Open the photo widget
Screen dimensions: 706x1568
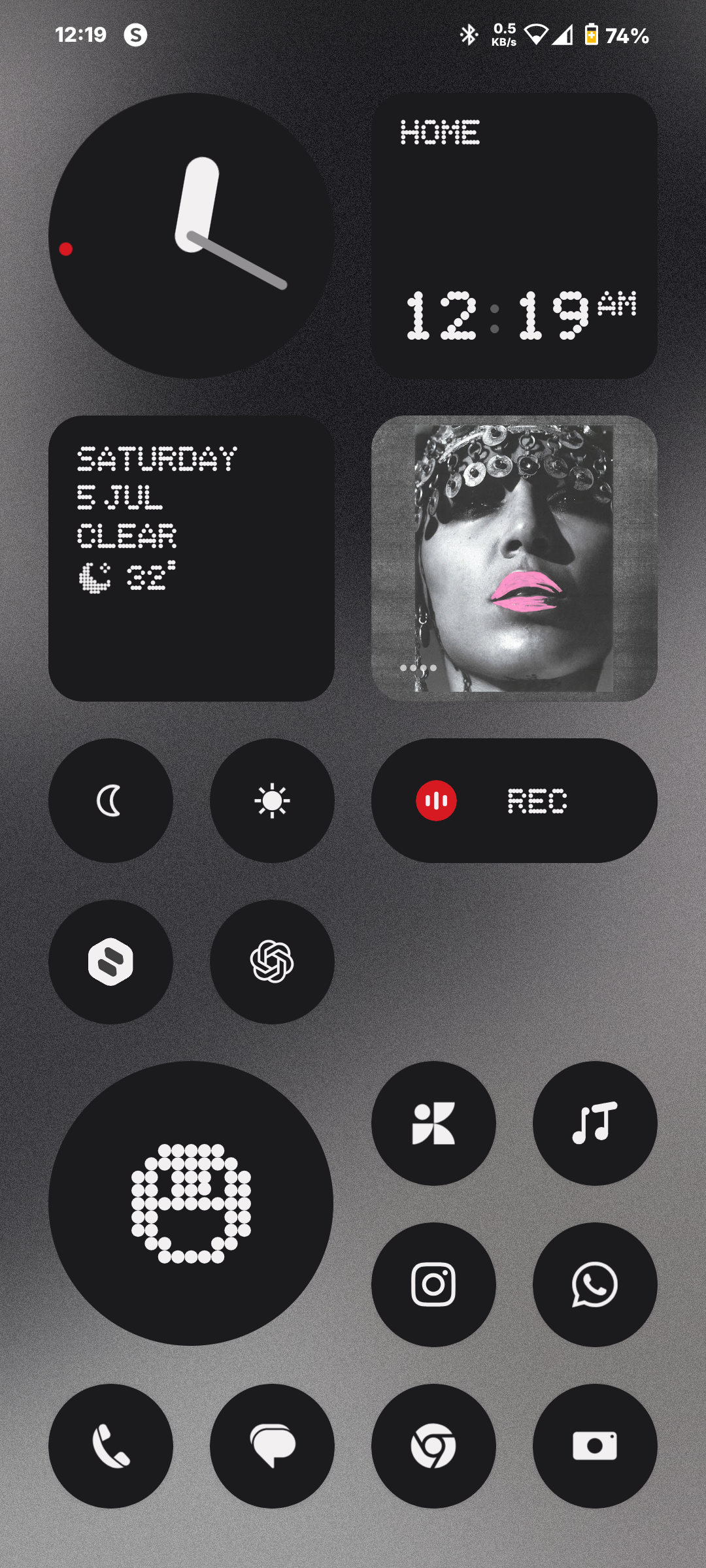click(514, 559)
